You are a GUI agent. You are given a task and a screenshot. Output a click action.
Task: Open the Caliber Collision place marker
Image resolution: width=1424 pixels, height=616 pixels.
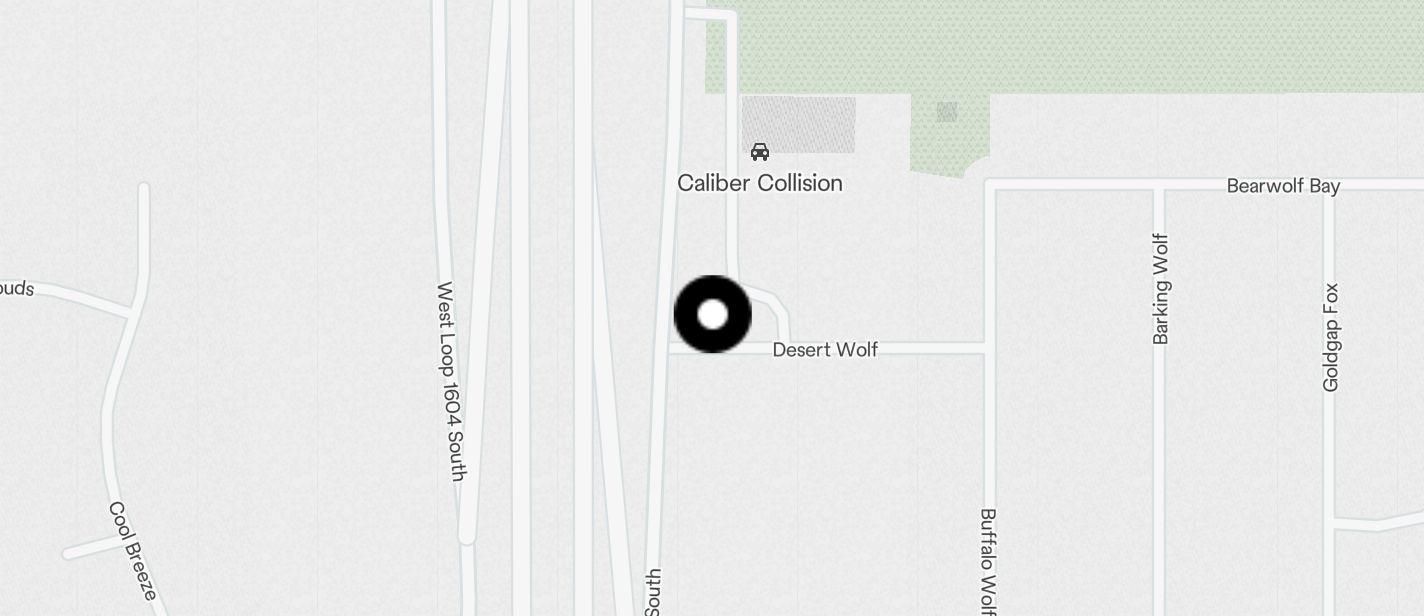point(760,153)
